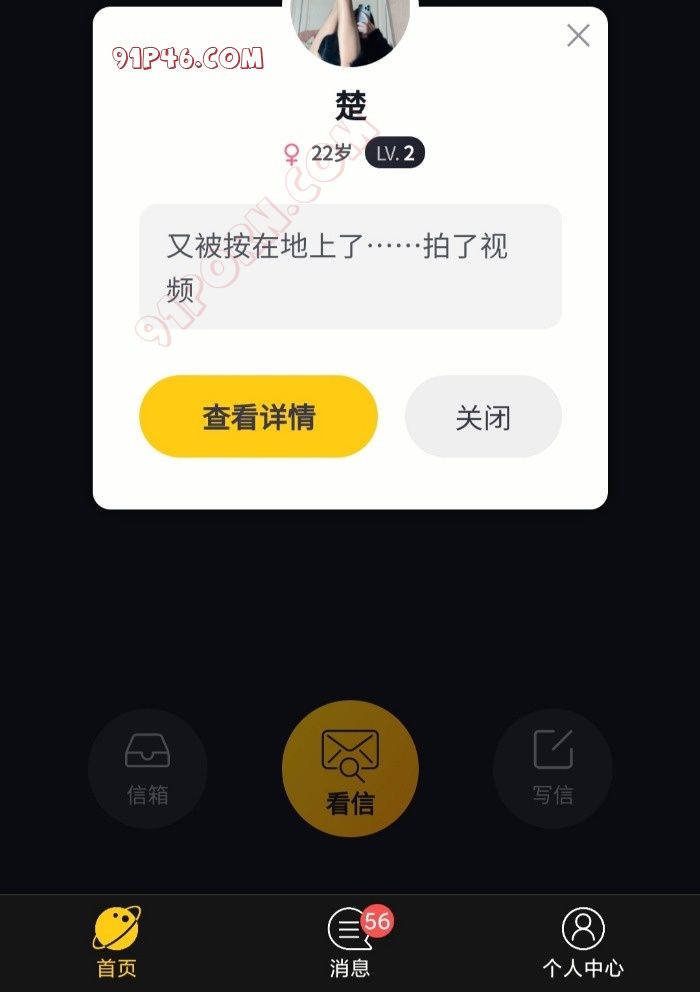The width and height of the screenshot is (700, 992).
Task: Open 楚's profile avatar
Action: click(350, 28)
